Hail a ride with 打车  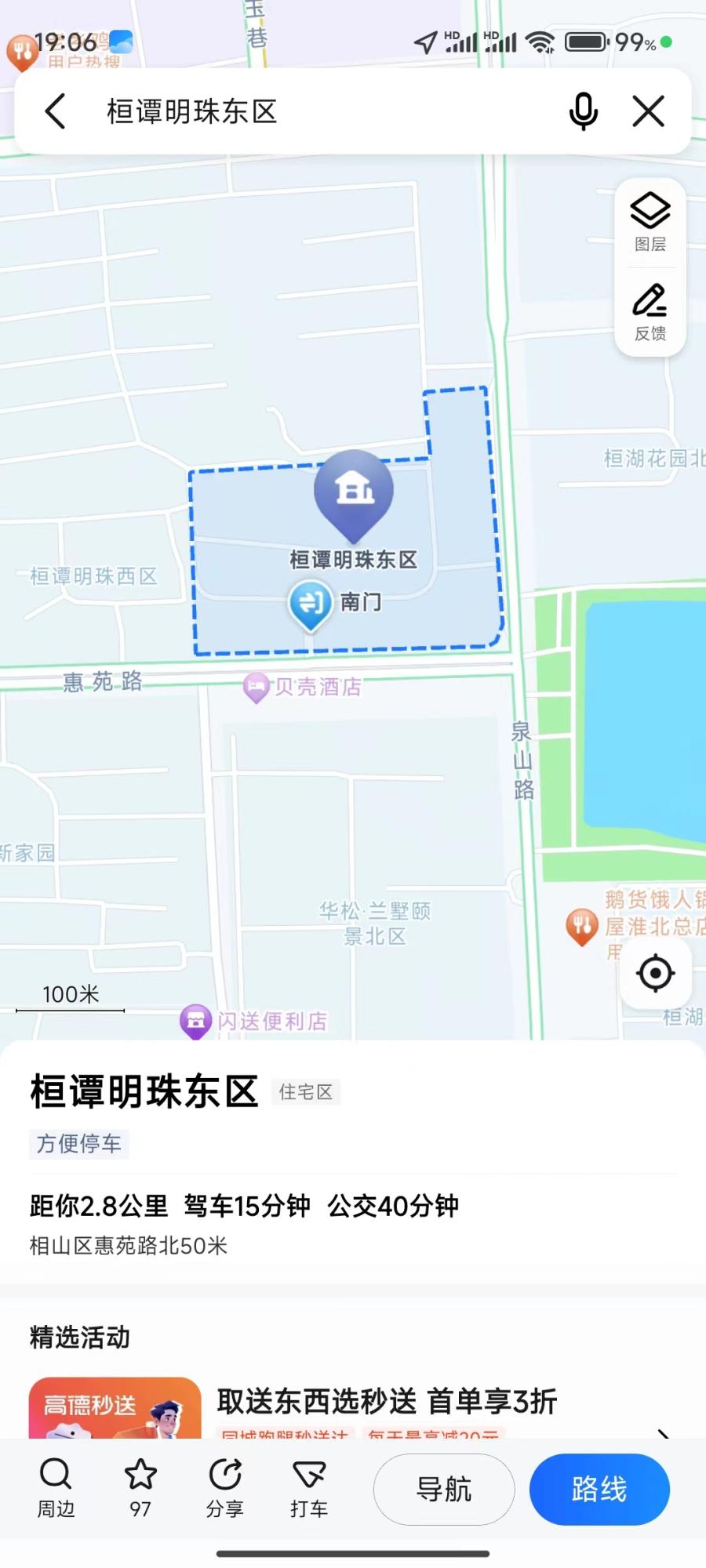tap(309, 1488)
